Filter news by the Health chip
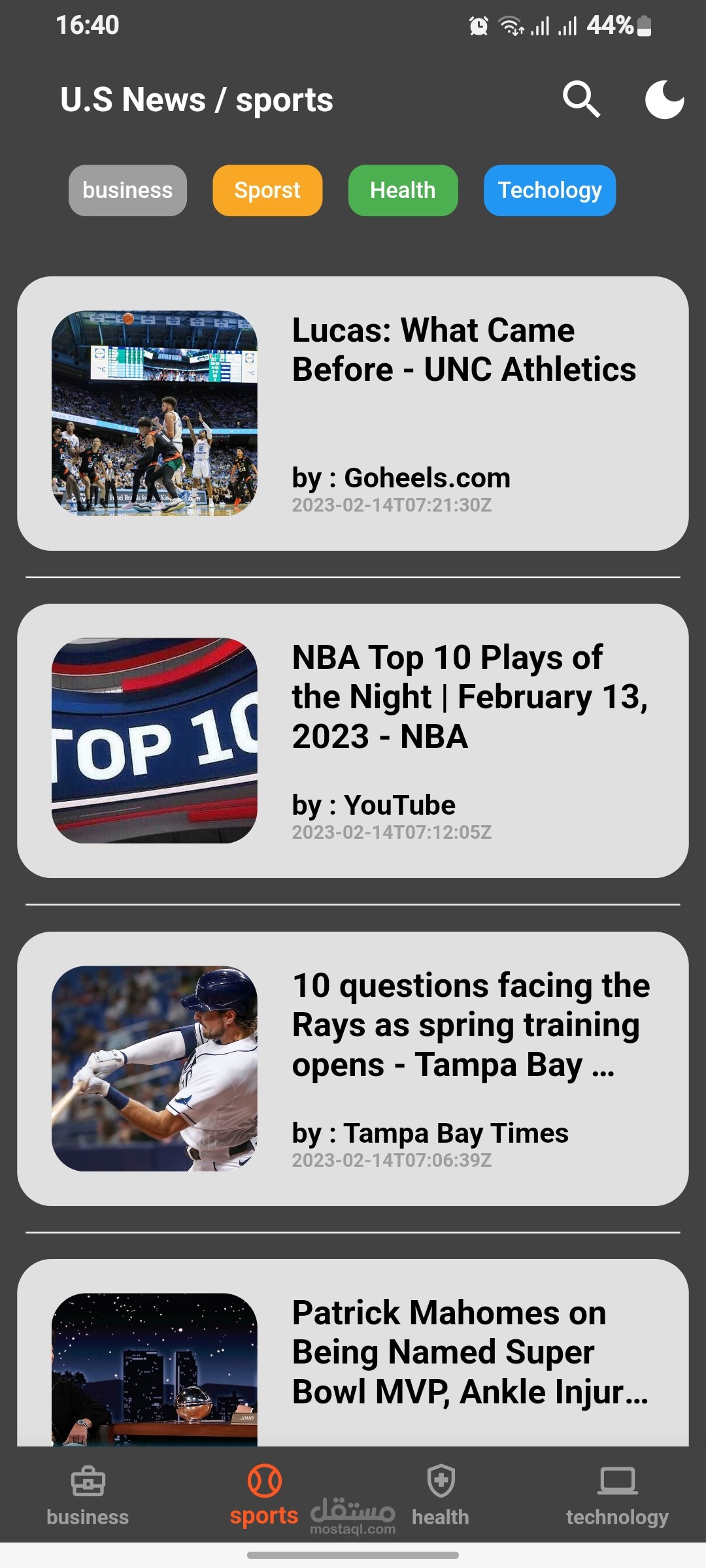The height and width of the screenshot is (1568, 706). pyautogui.click(x=403, y=190)
